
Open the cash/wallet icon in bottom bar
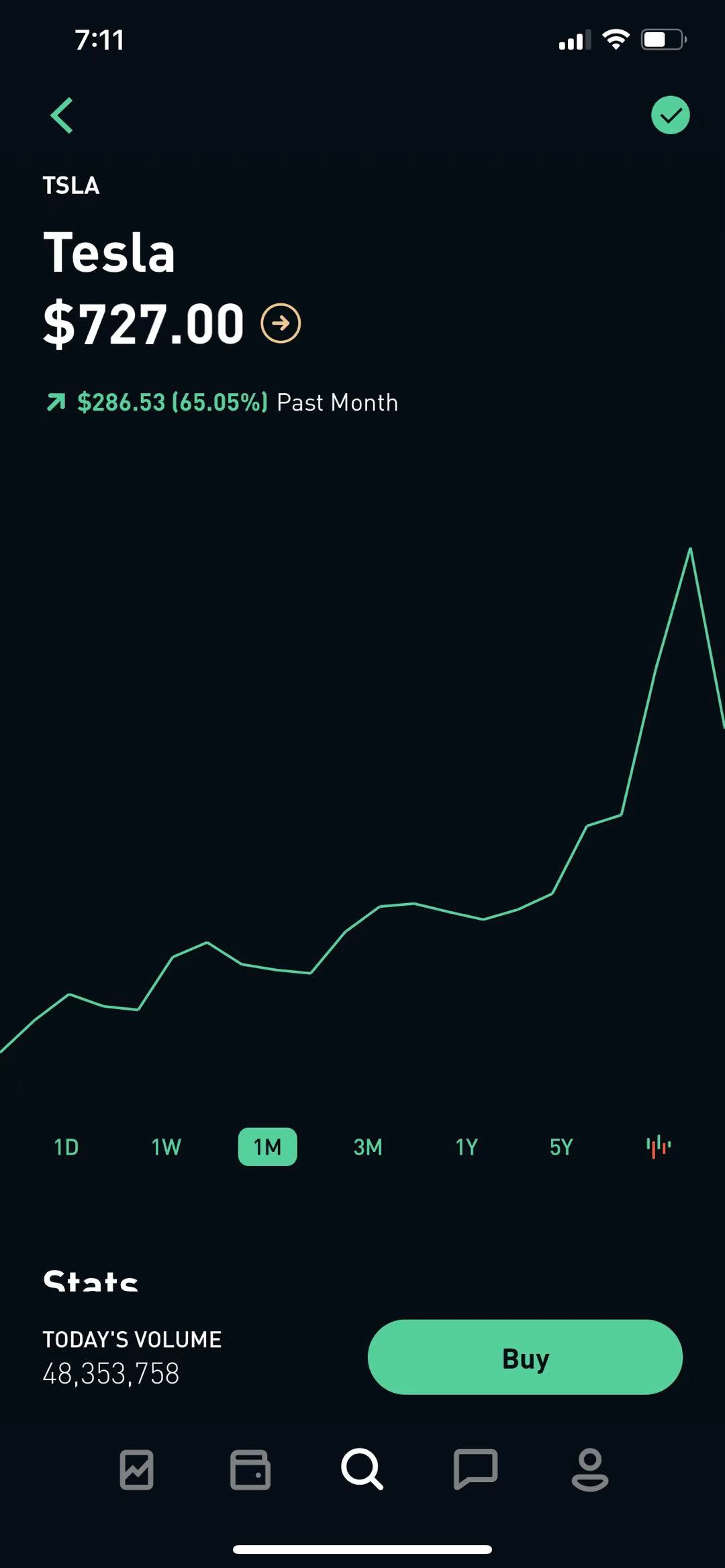click(249, 1469)
